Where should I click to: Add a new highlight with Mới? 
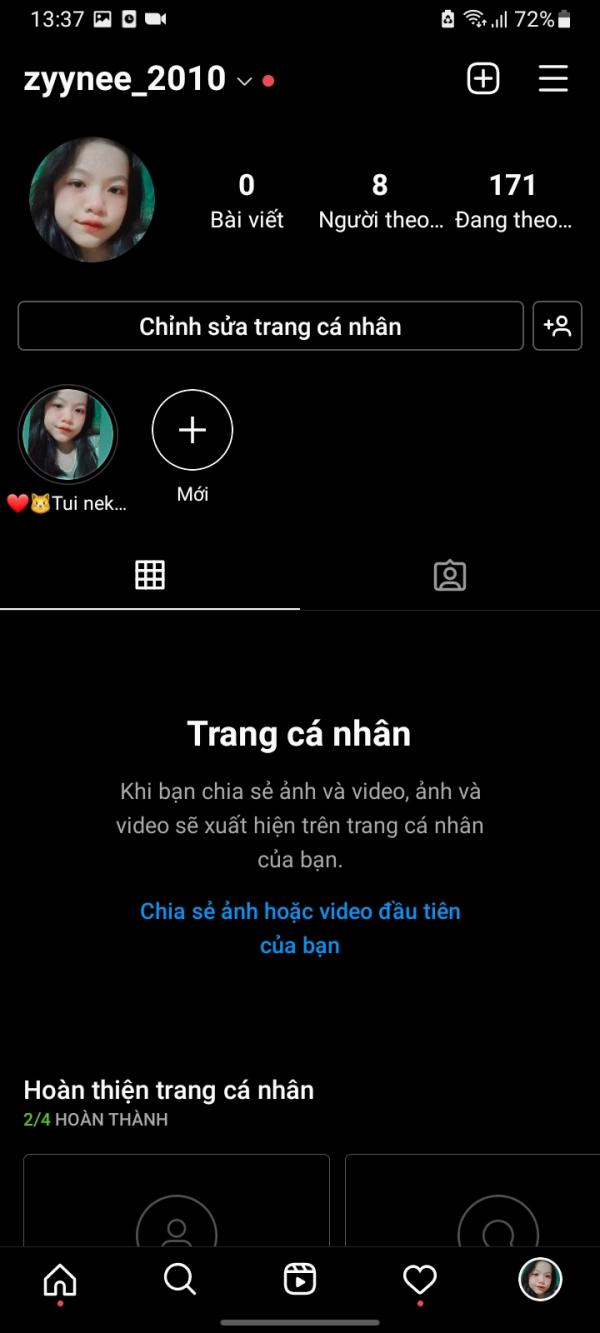pyautogui.click(x=192, y=431)
